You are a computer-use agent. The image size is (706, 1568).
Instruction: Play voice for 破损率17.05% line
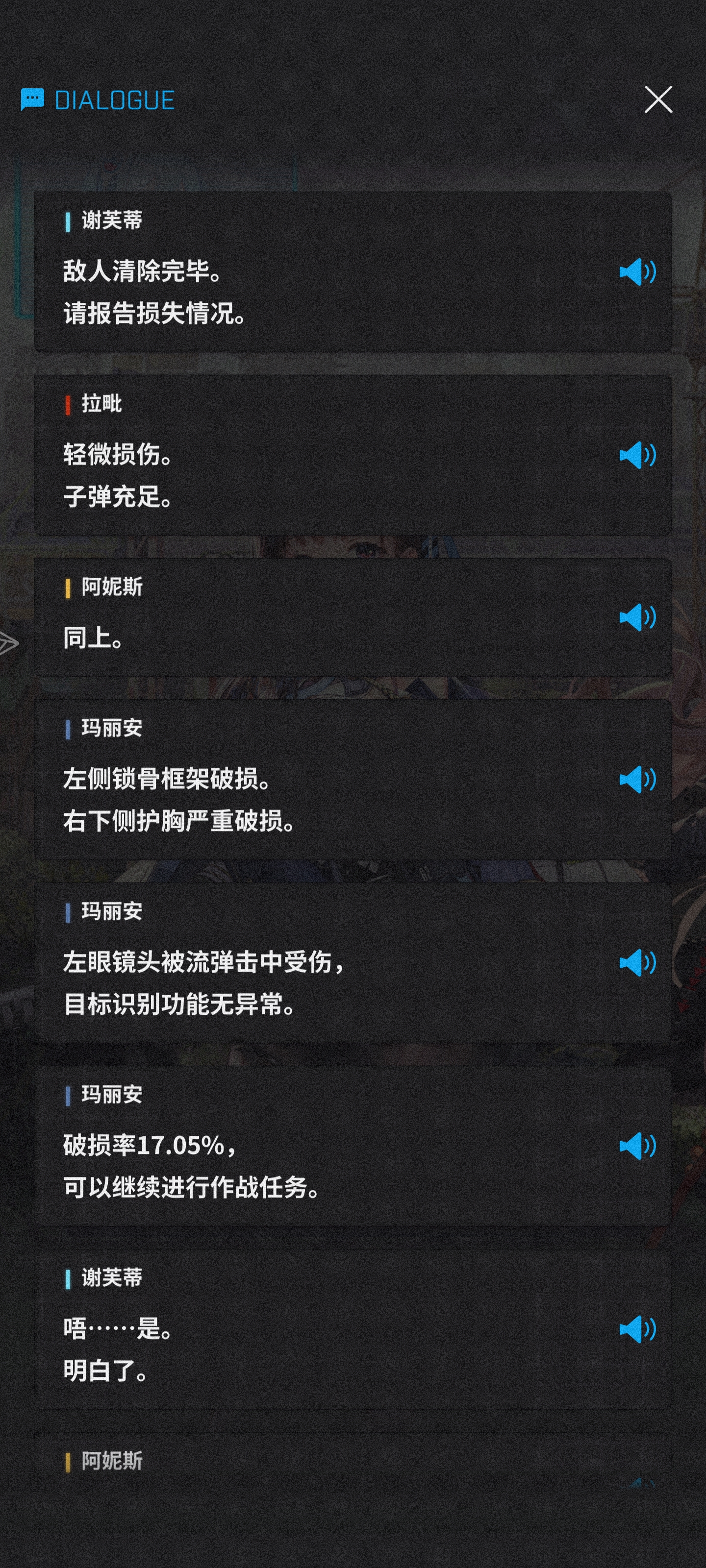(637, 1146)
